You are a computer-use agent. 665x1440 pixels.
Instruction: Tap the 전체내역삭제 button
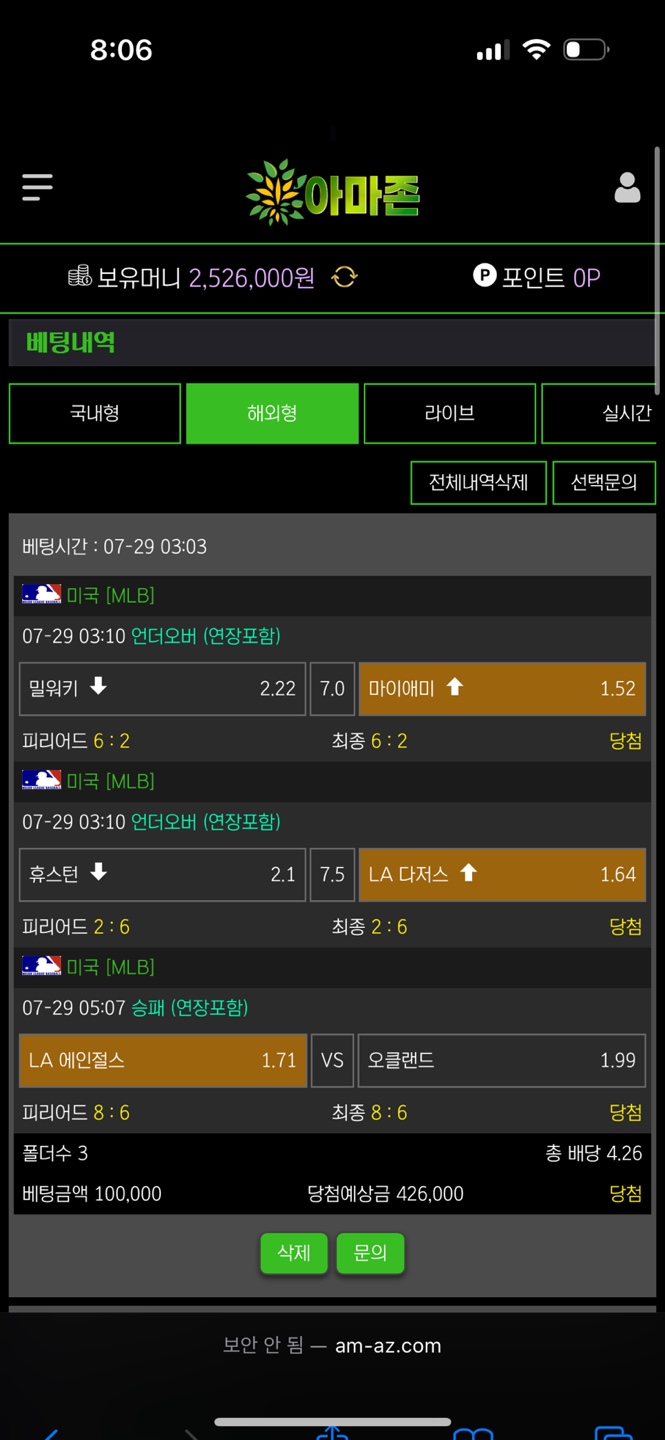pos(478,482)
